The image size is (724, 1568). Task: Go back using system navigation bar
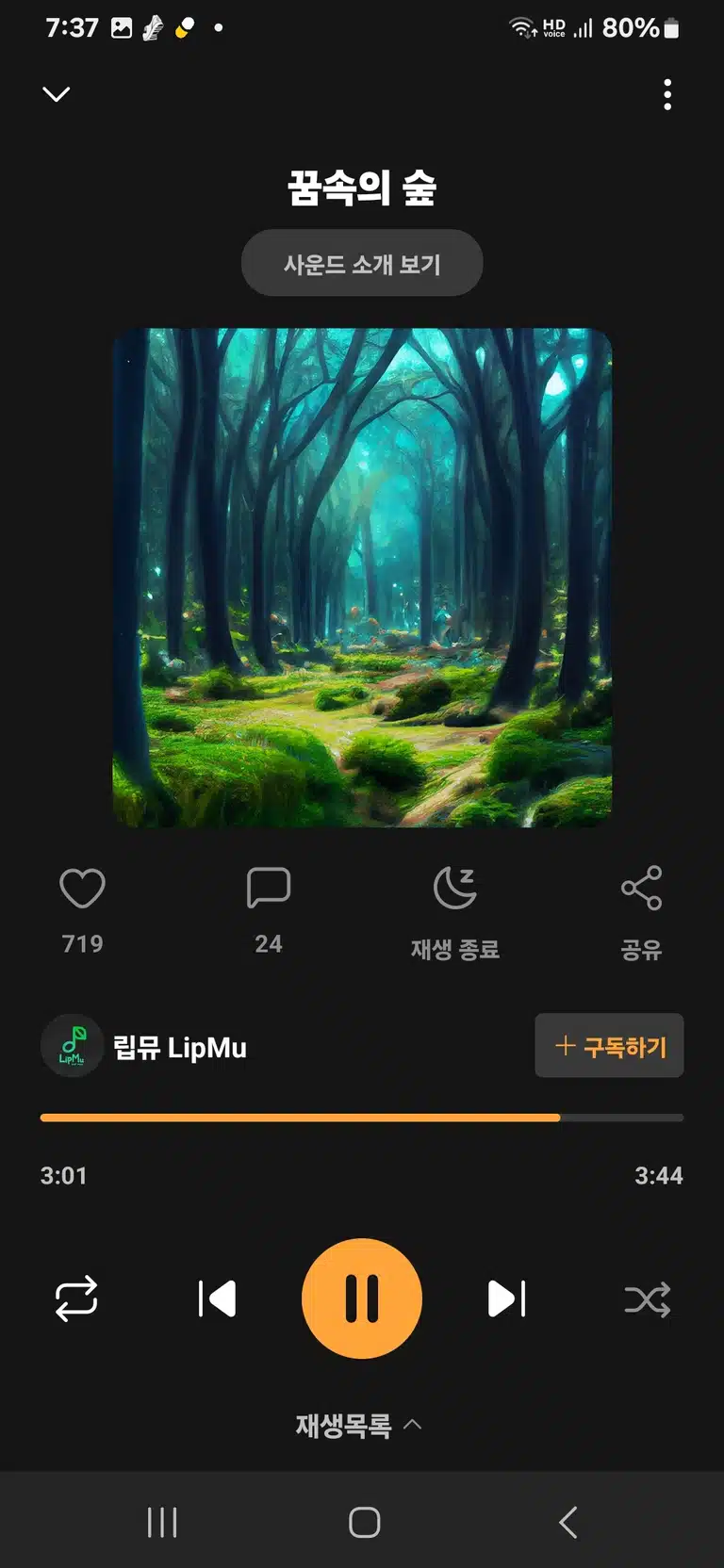coord(568,1522)
